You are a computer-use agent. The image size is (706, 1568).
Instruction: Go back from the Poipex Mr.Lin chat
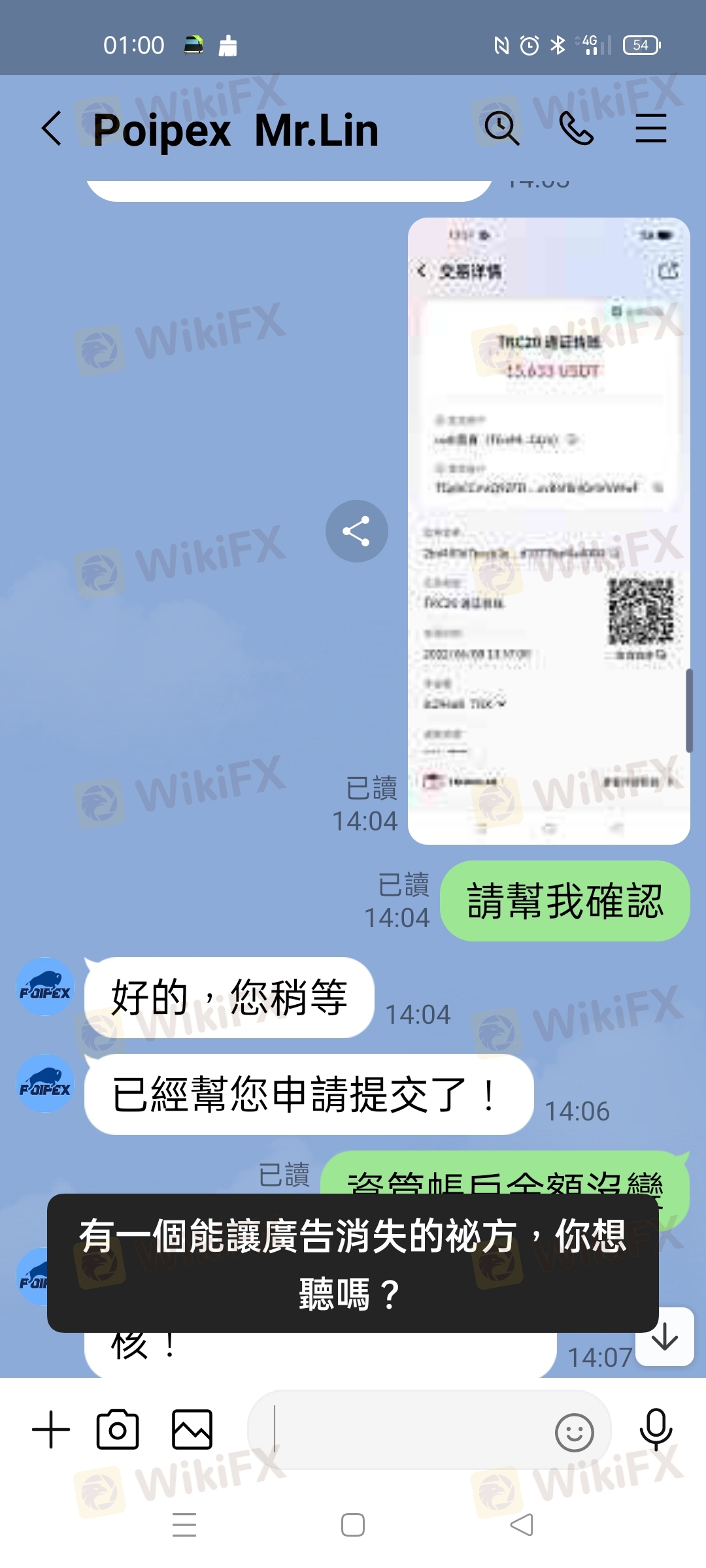coord(52,128)
